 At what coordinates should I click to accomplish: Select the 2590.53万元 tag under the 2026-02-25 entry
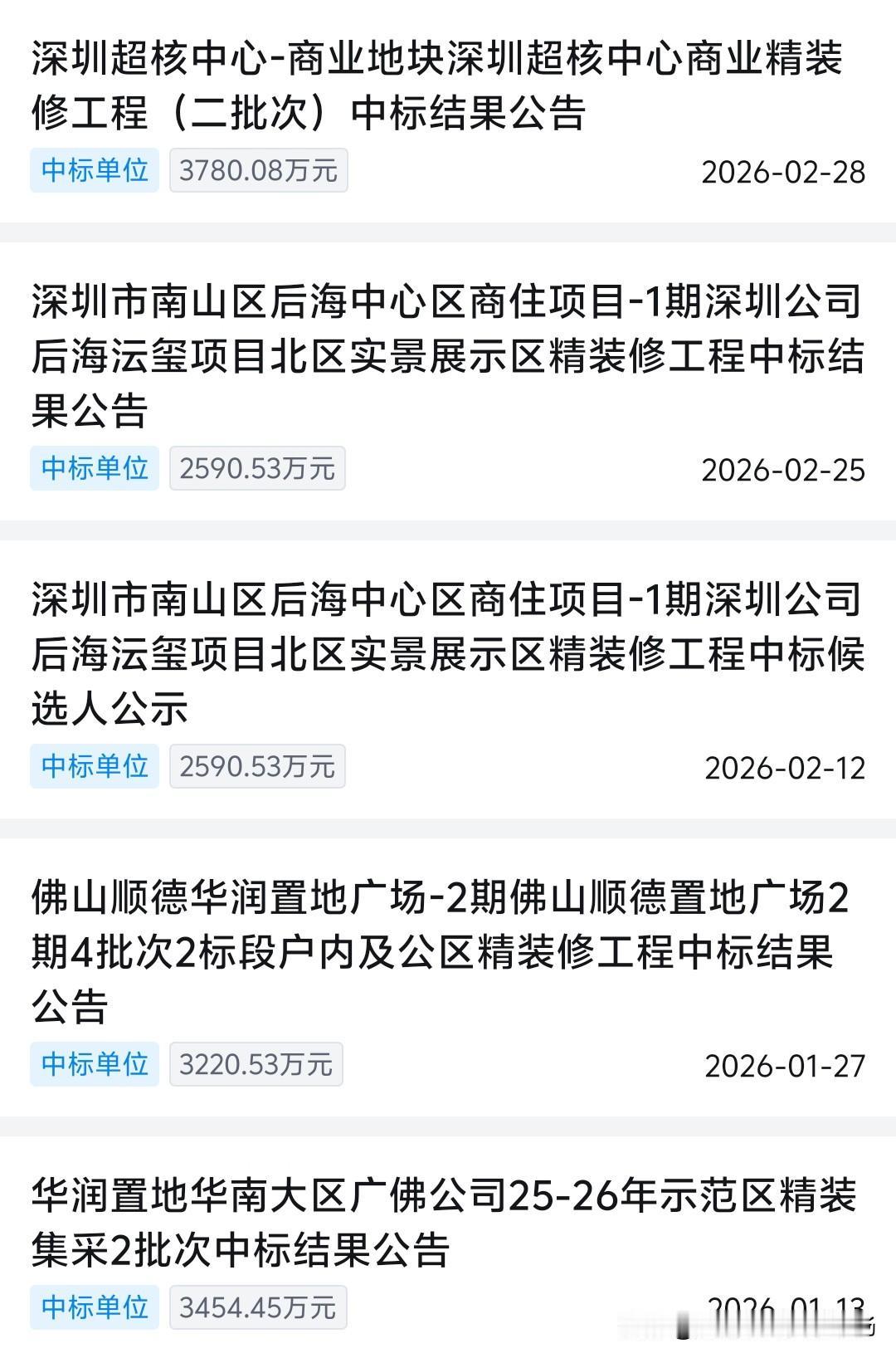pos(256,468)
